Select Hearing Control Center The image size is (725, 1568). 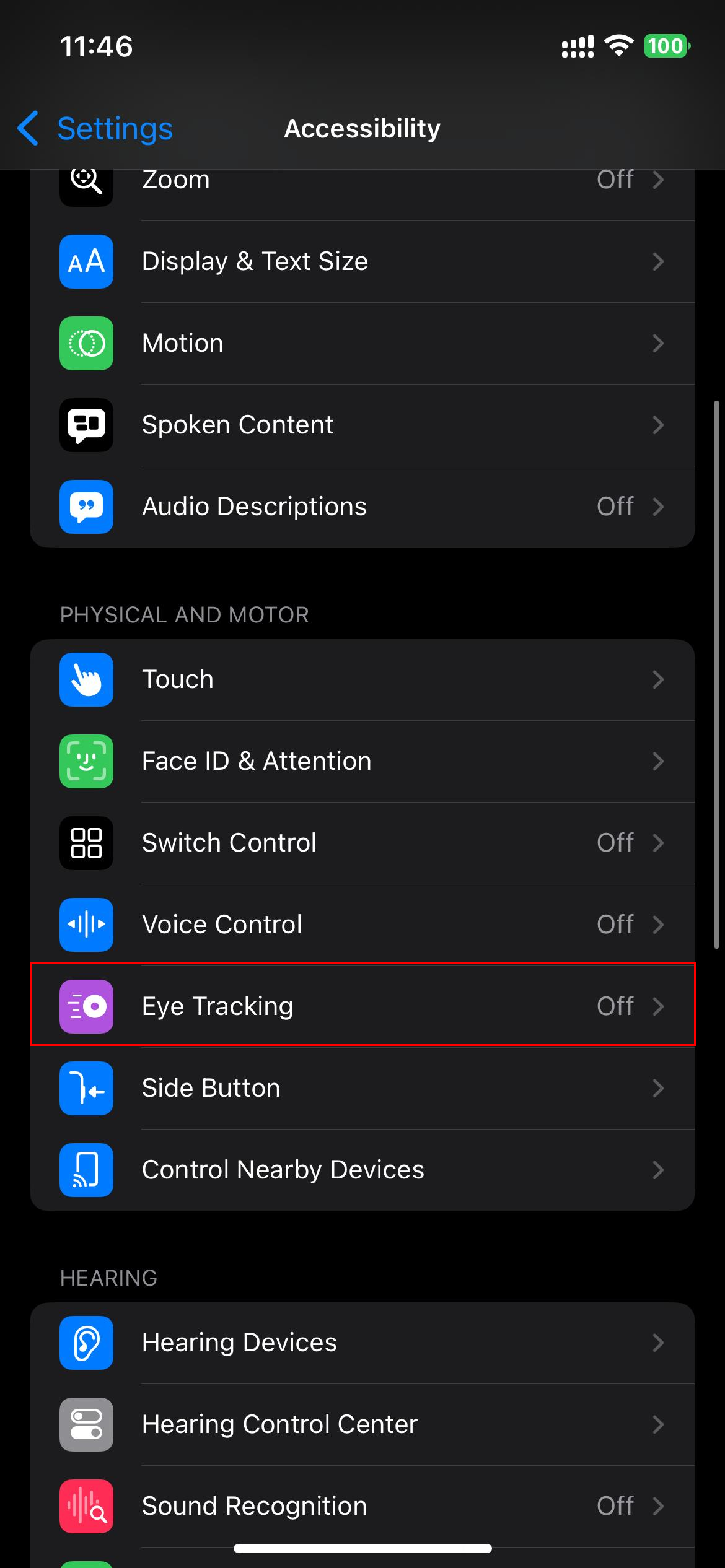pyautogui.click(x=362, y=1424)
